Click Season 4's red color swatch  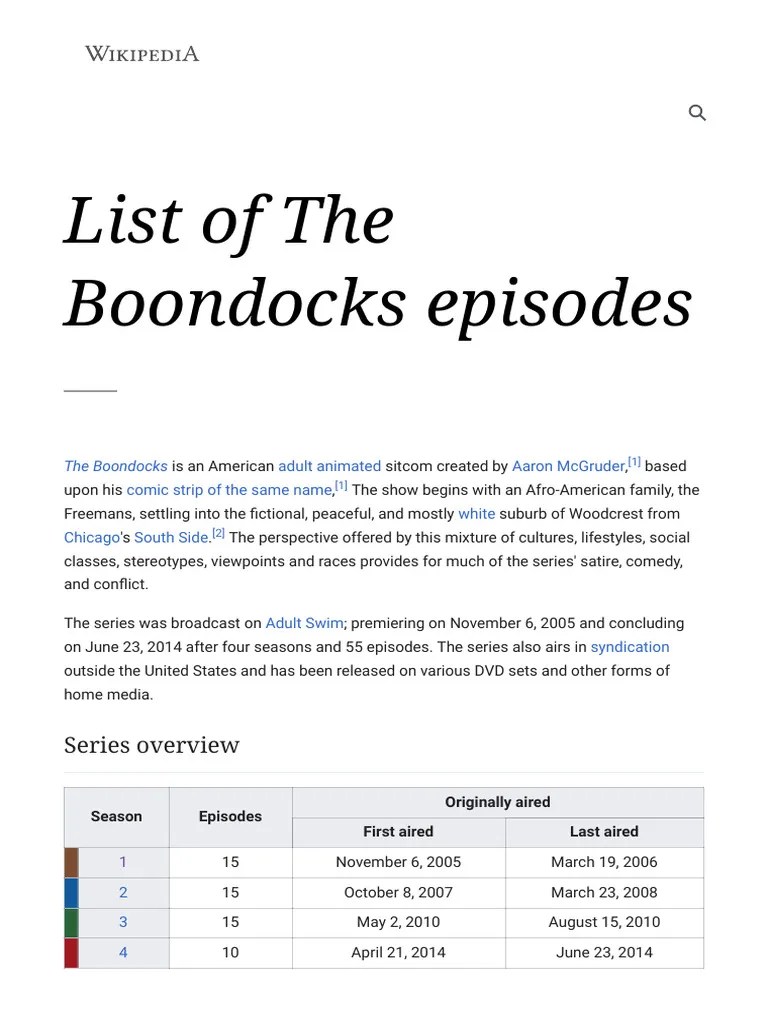coord(70,951)
